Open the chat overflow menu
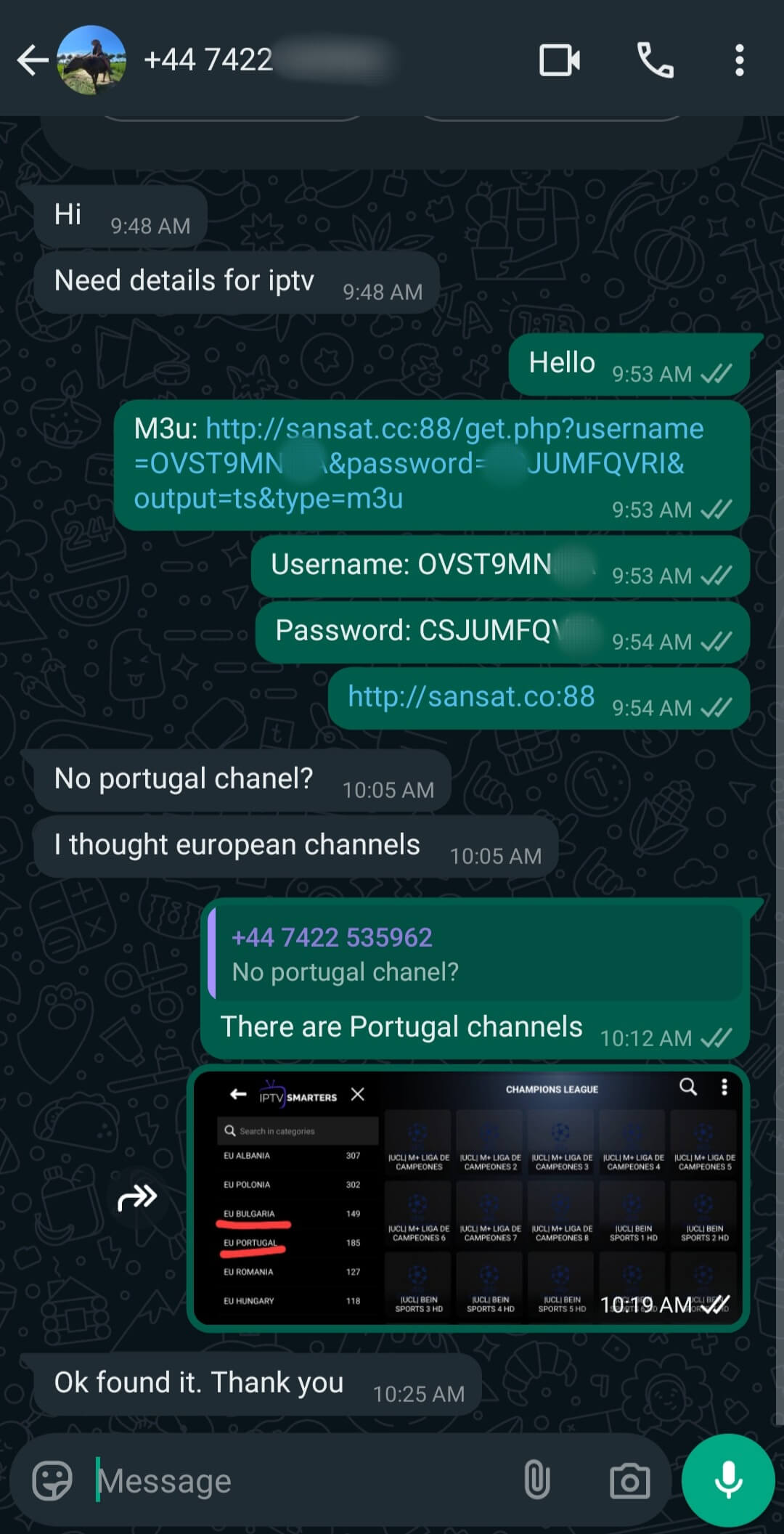 (739, 60)
